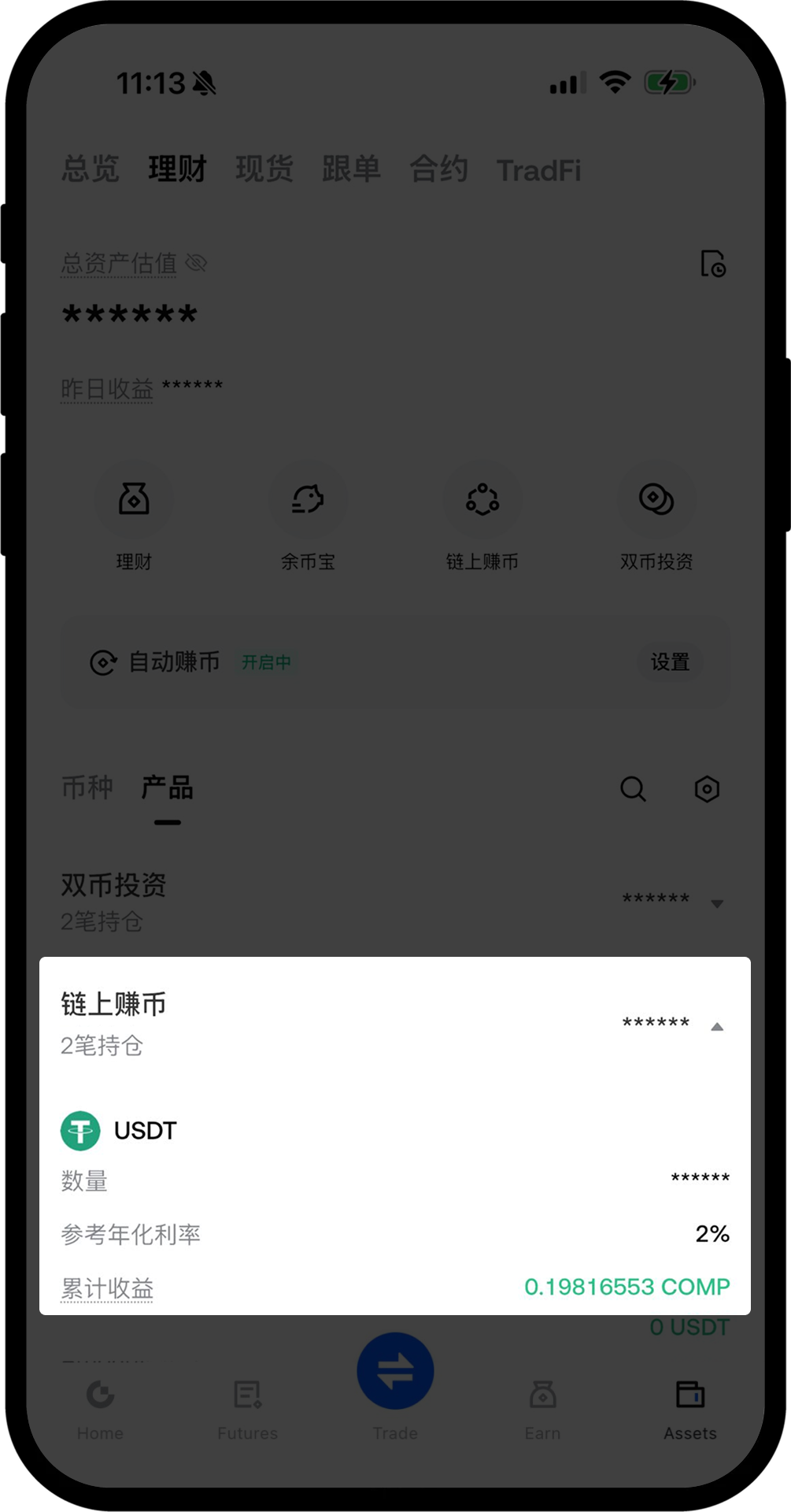791x1512 pixels.
Task: Toggle balance visibility eye next to 总资产估值
Action: pos(196,263)
